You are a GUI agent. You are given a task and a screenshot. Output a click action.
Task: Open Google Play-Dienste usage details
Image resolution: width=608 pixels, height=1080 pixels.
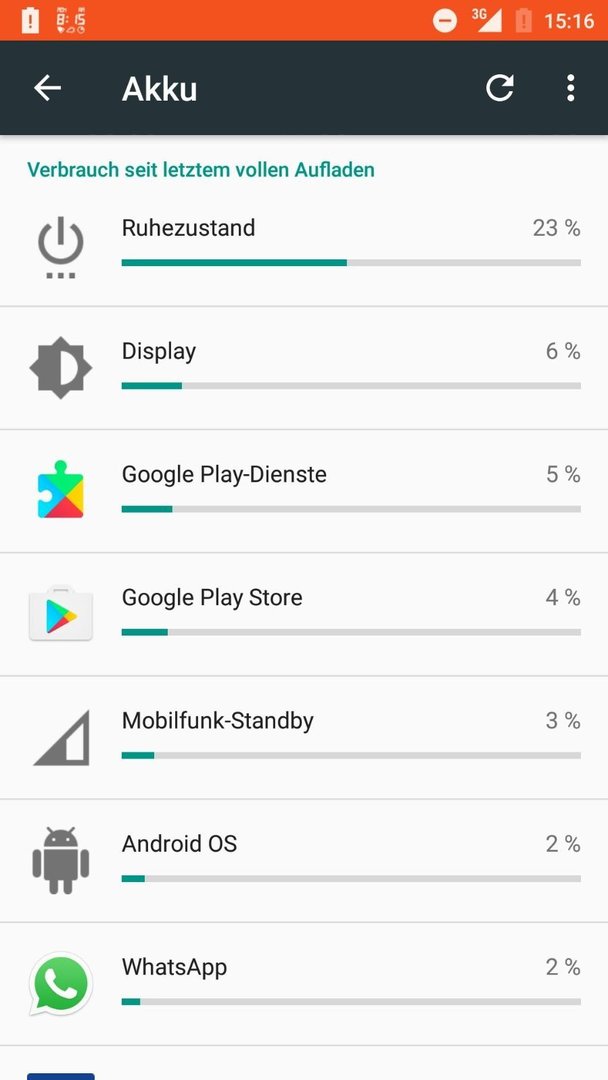tap(304, 492)
